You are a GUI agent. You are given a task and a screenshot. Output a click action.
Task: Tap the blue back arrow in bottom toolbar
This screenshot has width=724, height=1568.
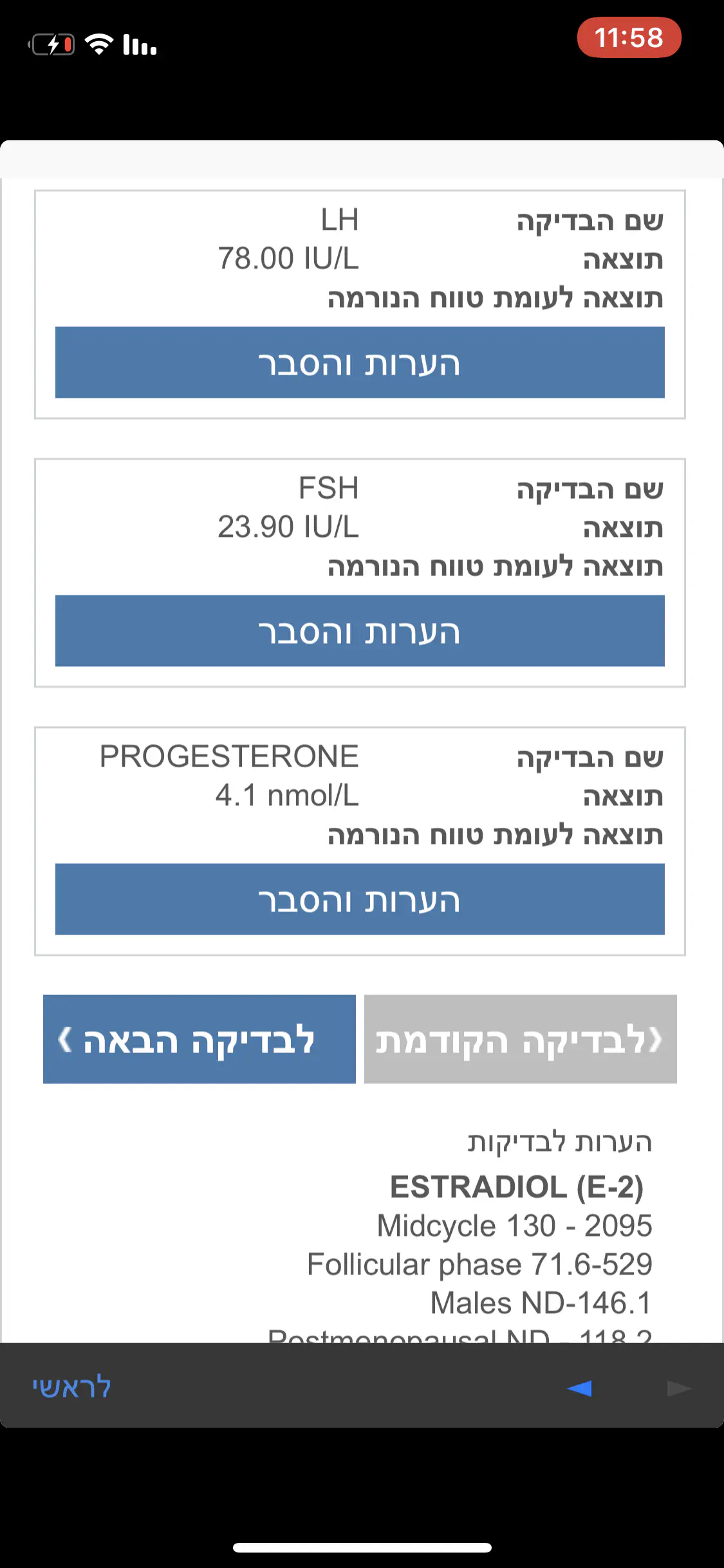(579, 1388)
